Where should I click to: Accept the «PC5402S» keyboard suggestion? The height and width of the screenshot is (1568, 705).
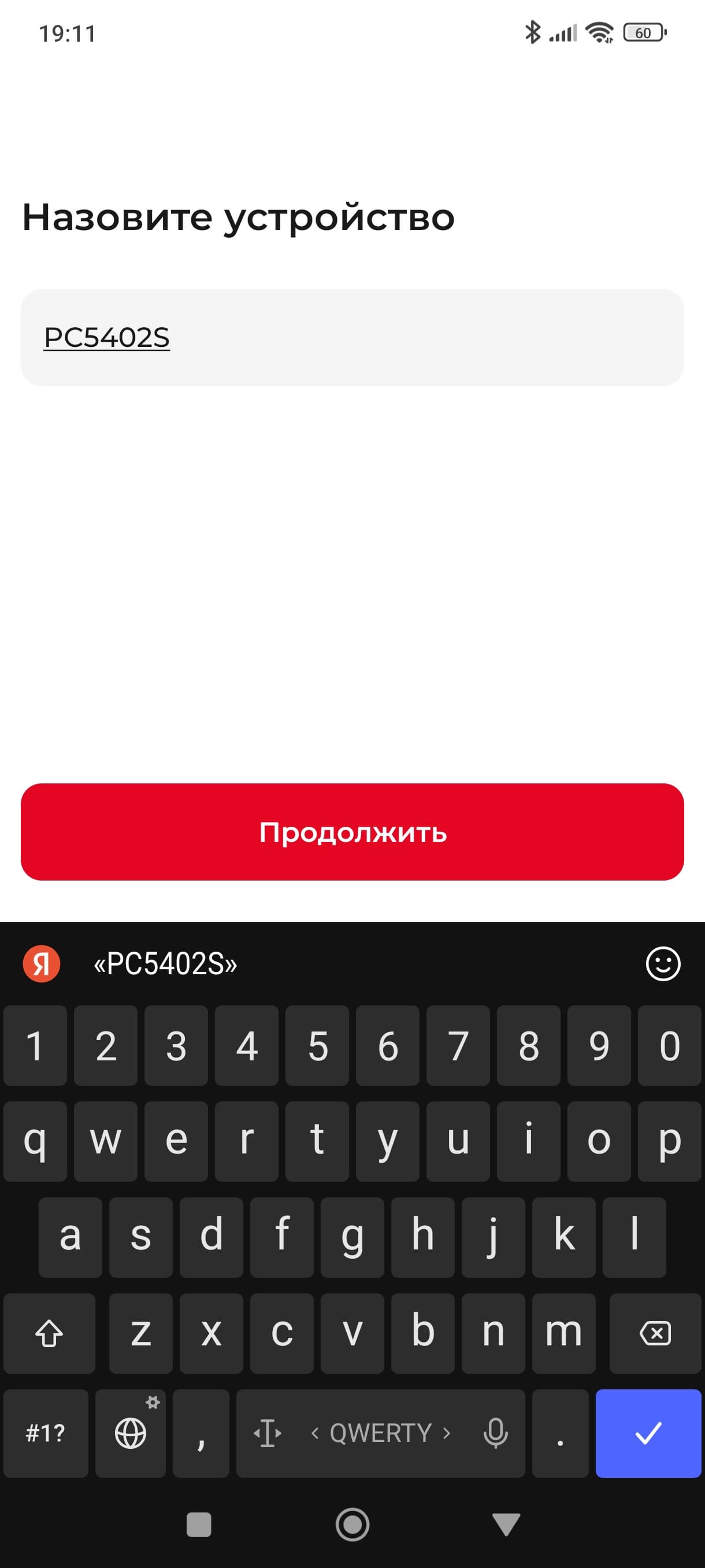[165, 964]
